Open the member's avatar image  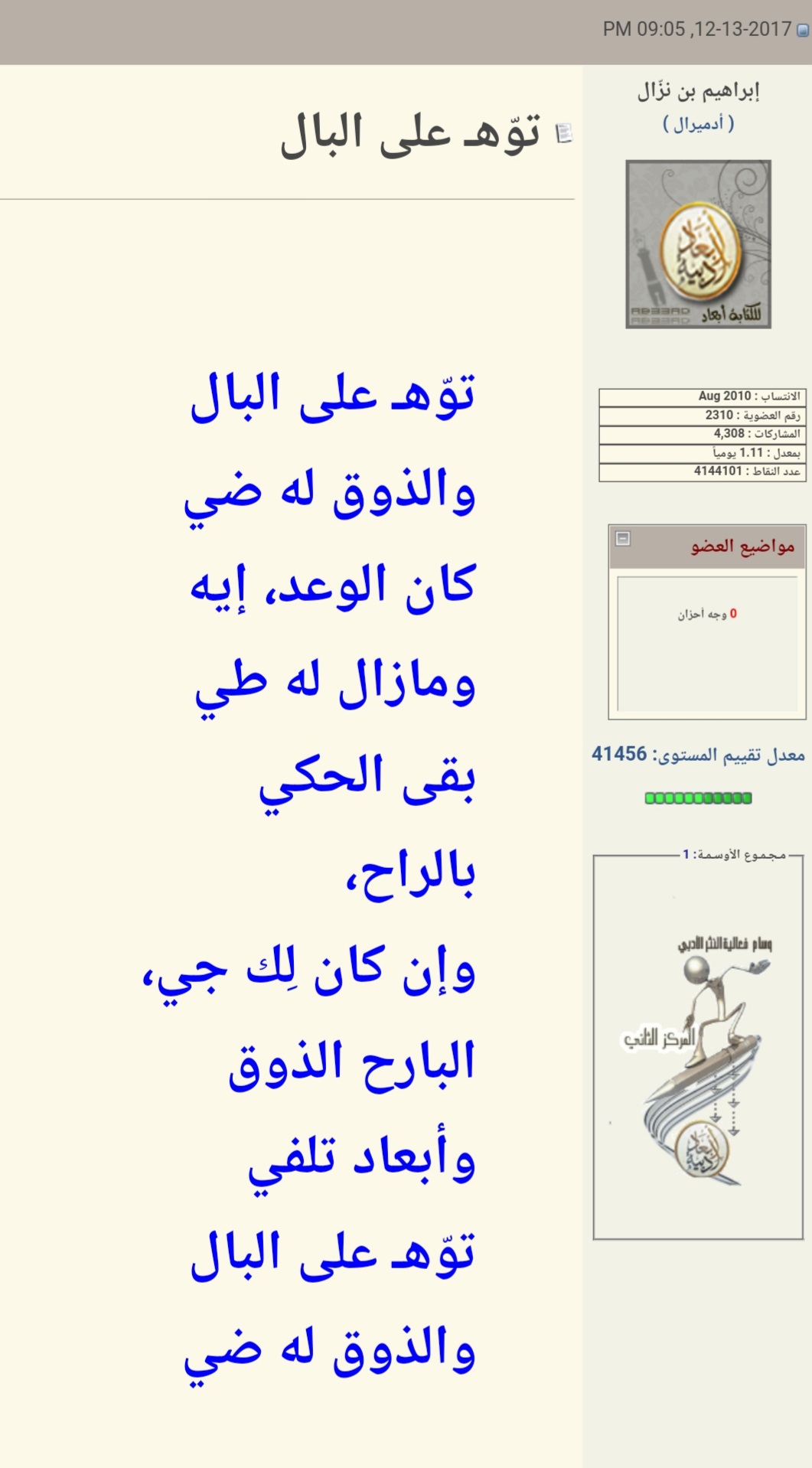coord(698,244)
